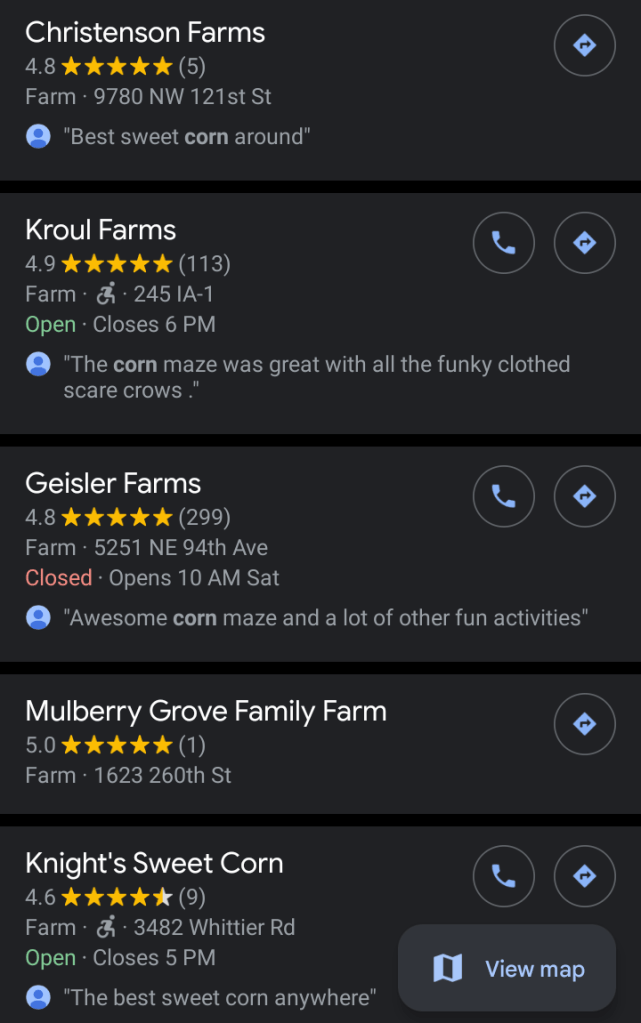Open the Kroul Farms listing

pos(101,230)
